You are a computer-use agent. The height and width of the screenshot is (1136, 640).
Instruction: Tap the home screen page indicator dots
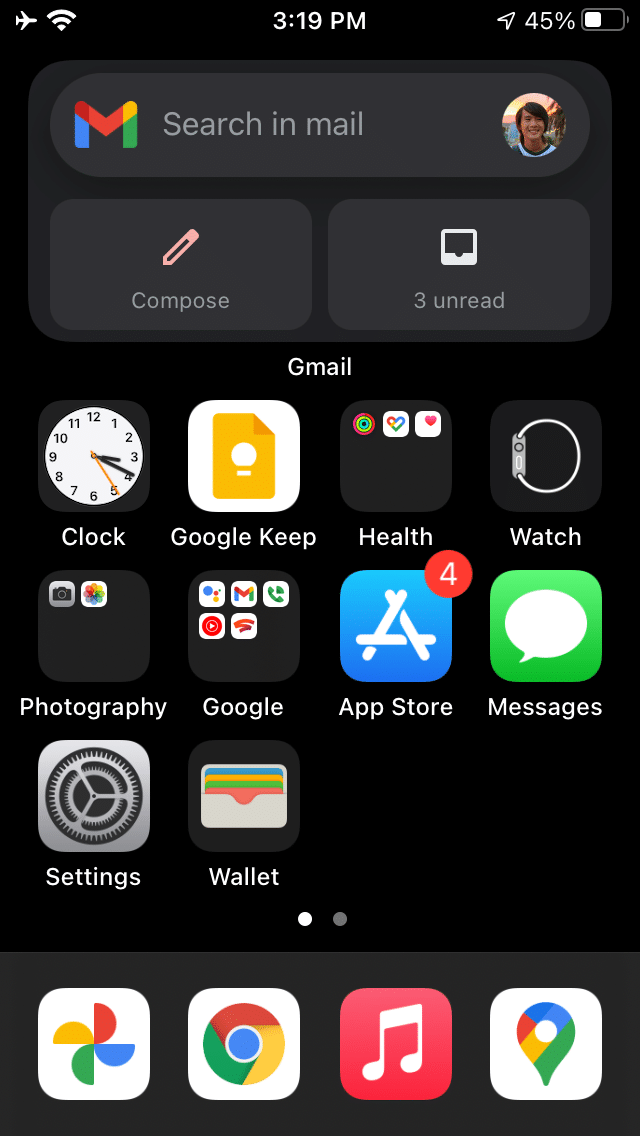pyautogui.click(x=323, y=919)
